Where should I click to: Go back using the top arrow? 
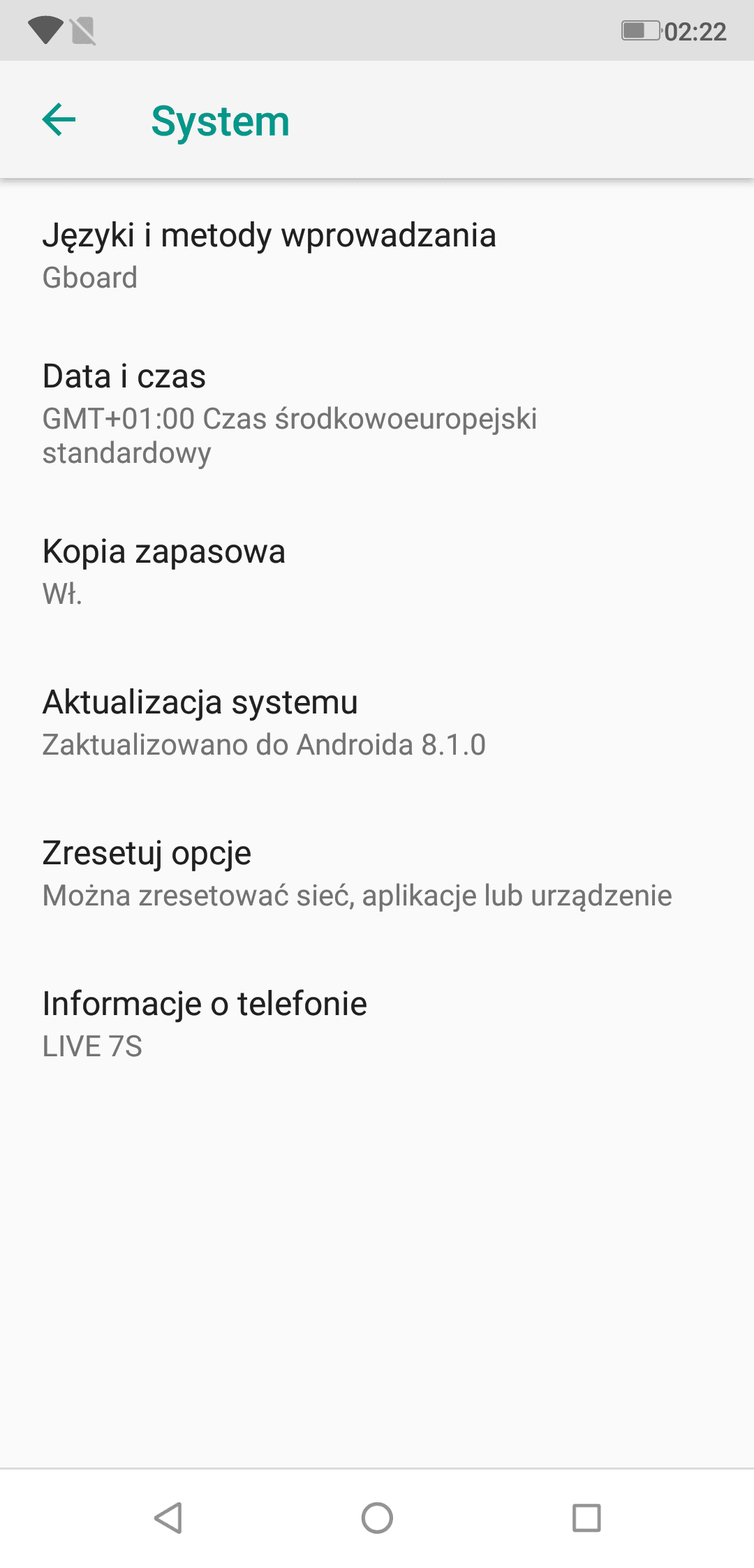(59, 120)
